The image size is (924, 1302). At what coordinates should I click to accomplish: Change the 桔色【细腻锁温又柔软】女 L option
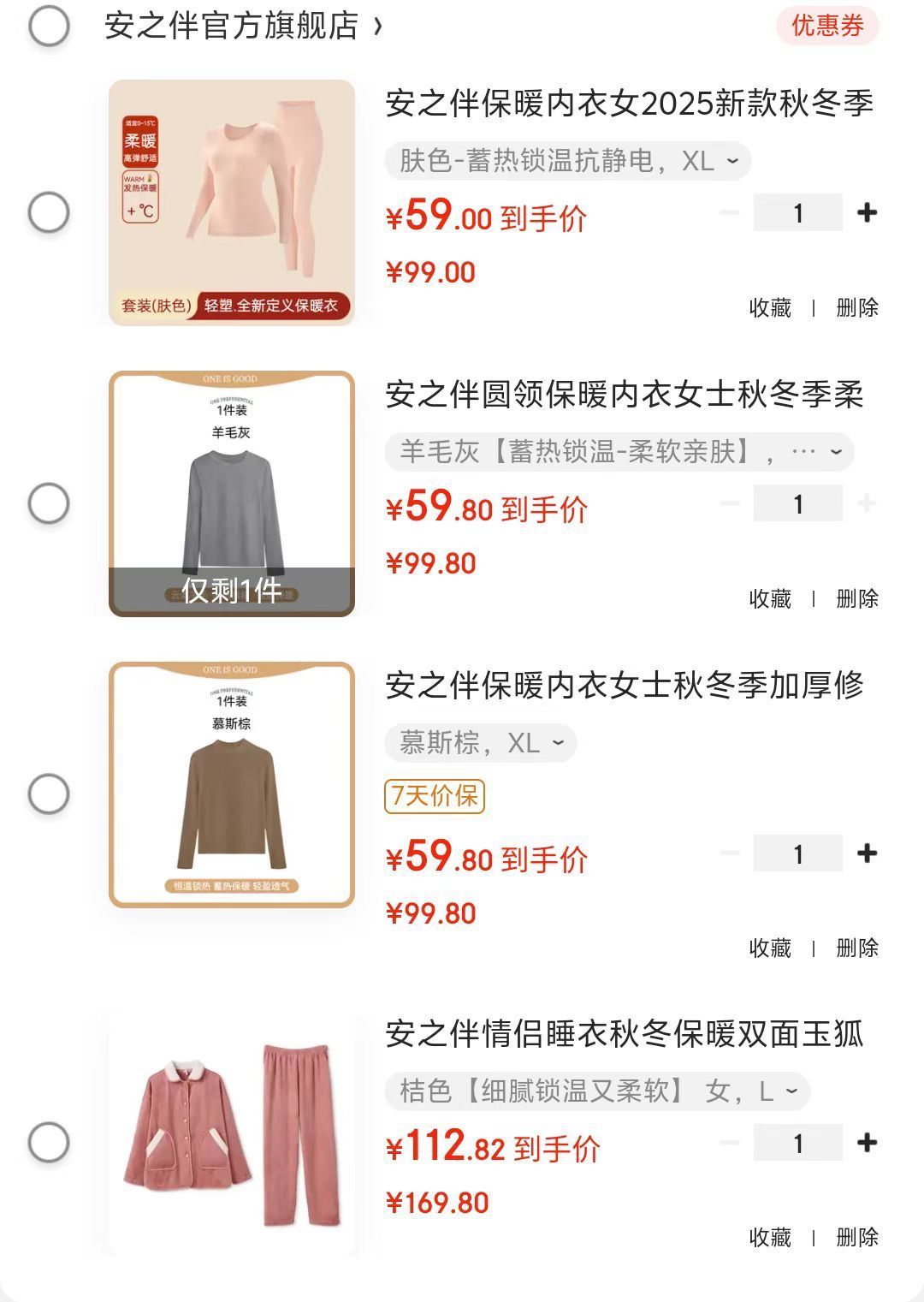tap(596, 1091)
